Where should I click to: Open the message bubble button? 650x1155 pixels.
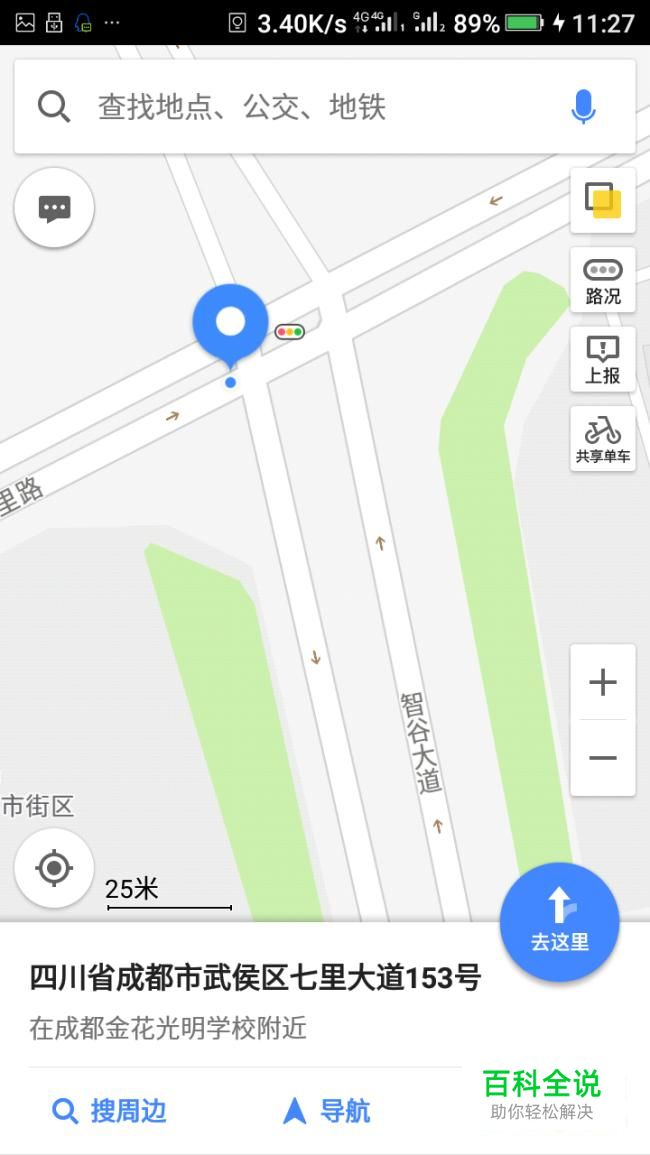[x=54, y=208]
